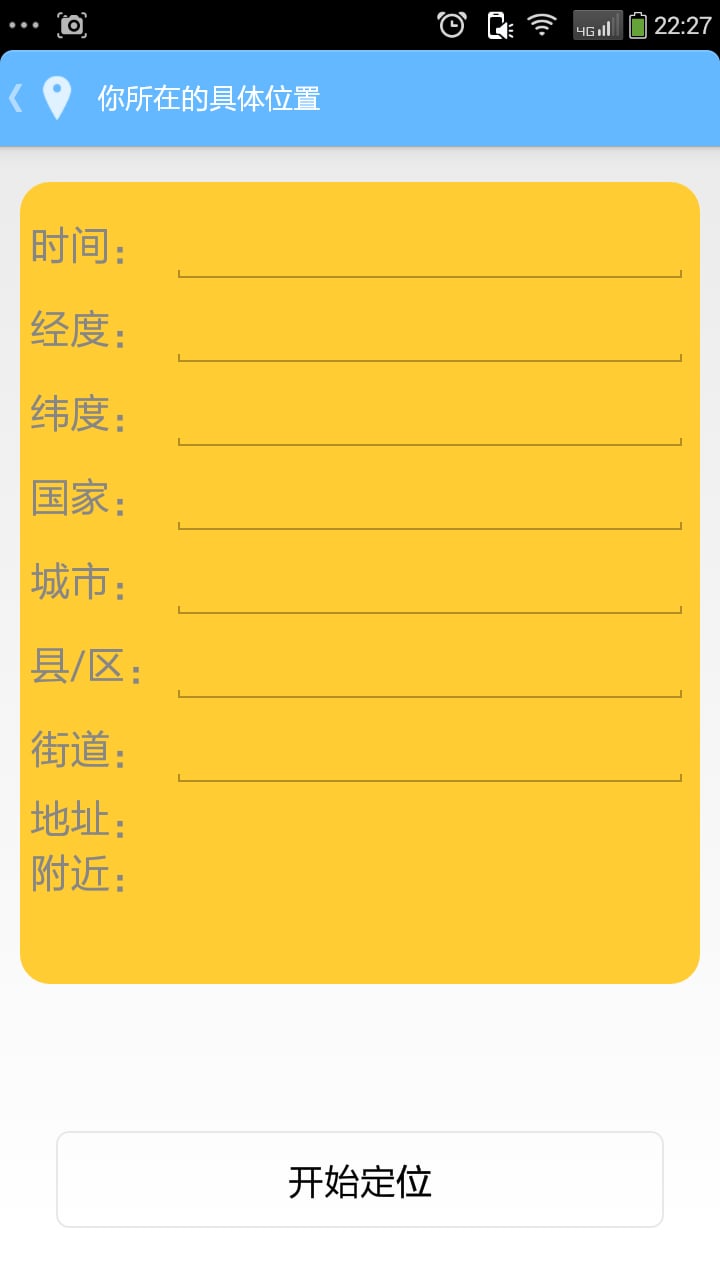Tap the 经度 longitude input field
The width and height of the screenshot is (720, 1280).
(x=430, y=345)
